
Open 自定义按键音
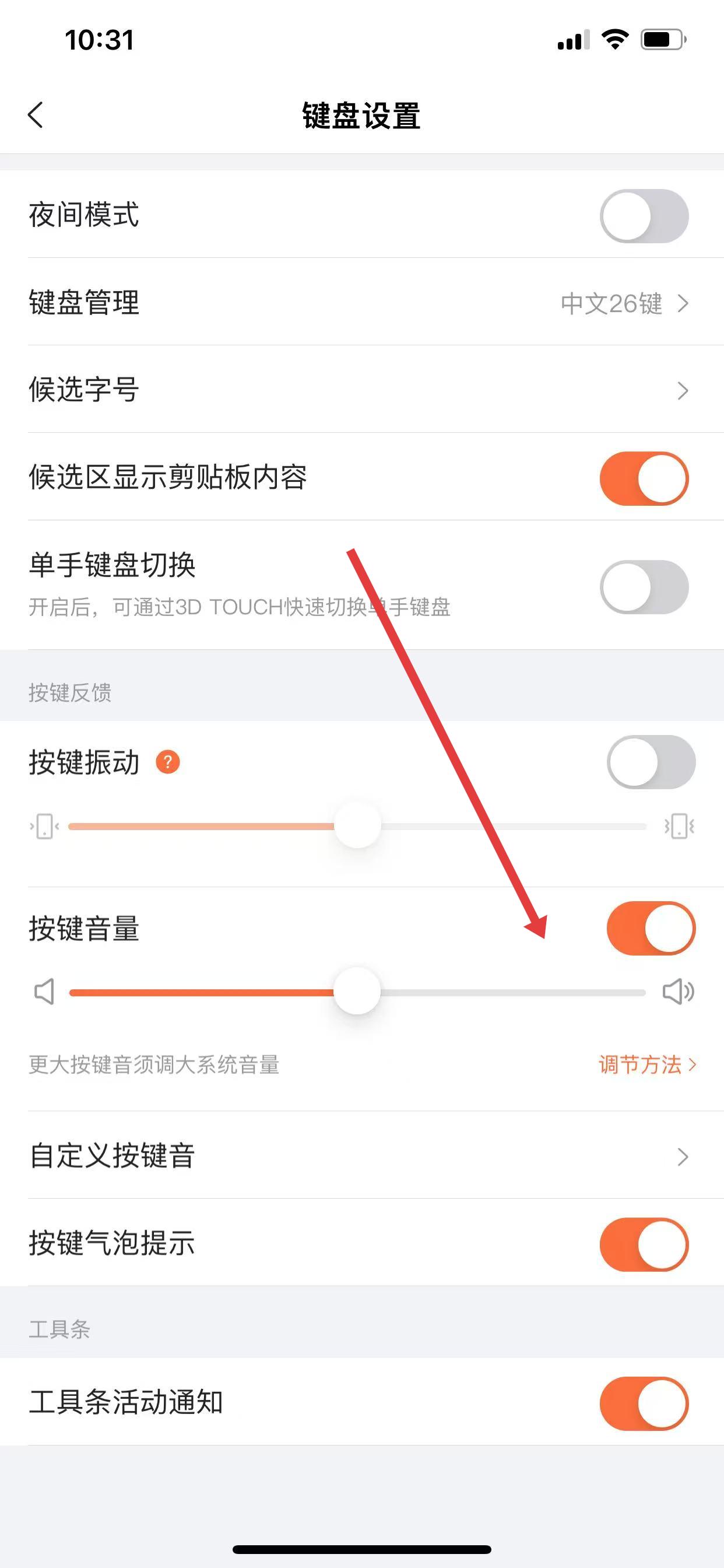point(362,1156)
